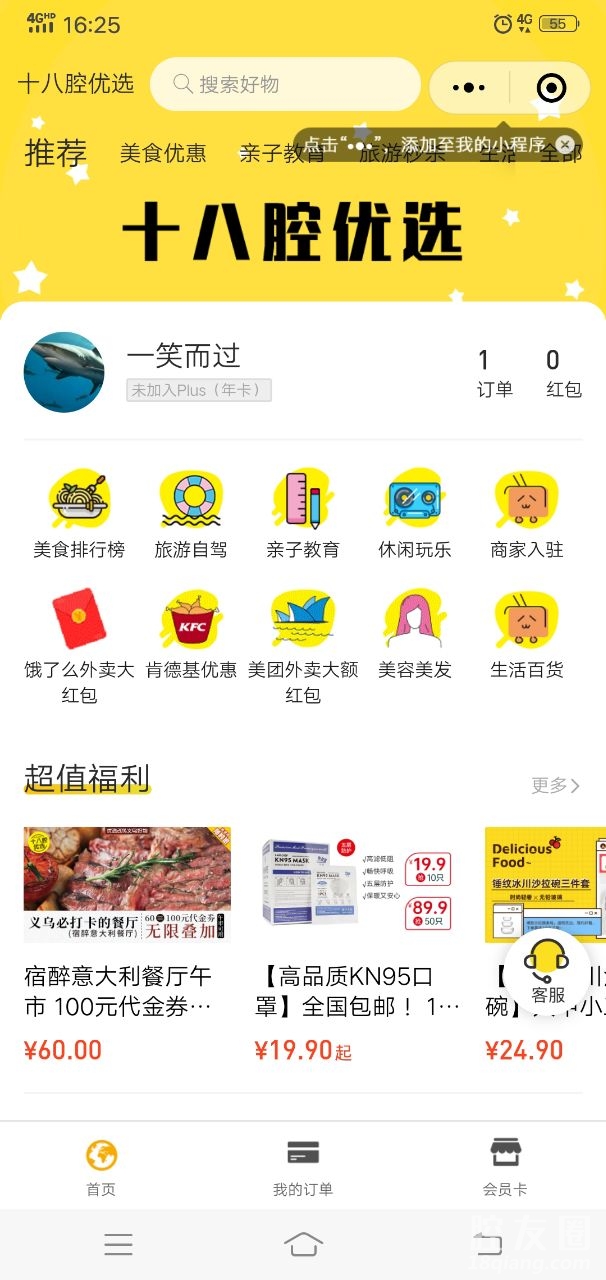Dismiss the 添加至我的小程序 tooltip
Image resolution: width=606 pixels, height=1280 pixels.
click(565, 146)
